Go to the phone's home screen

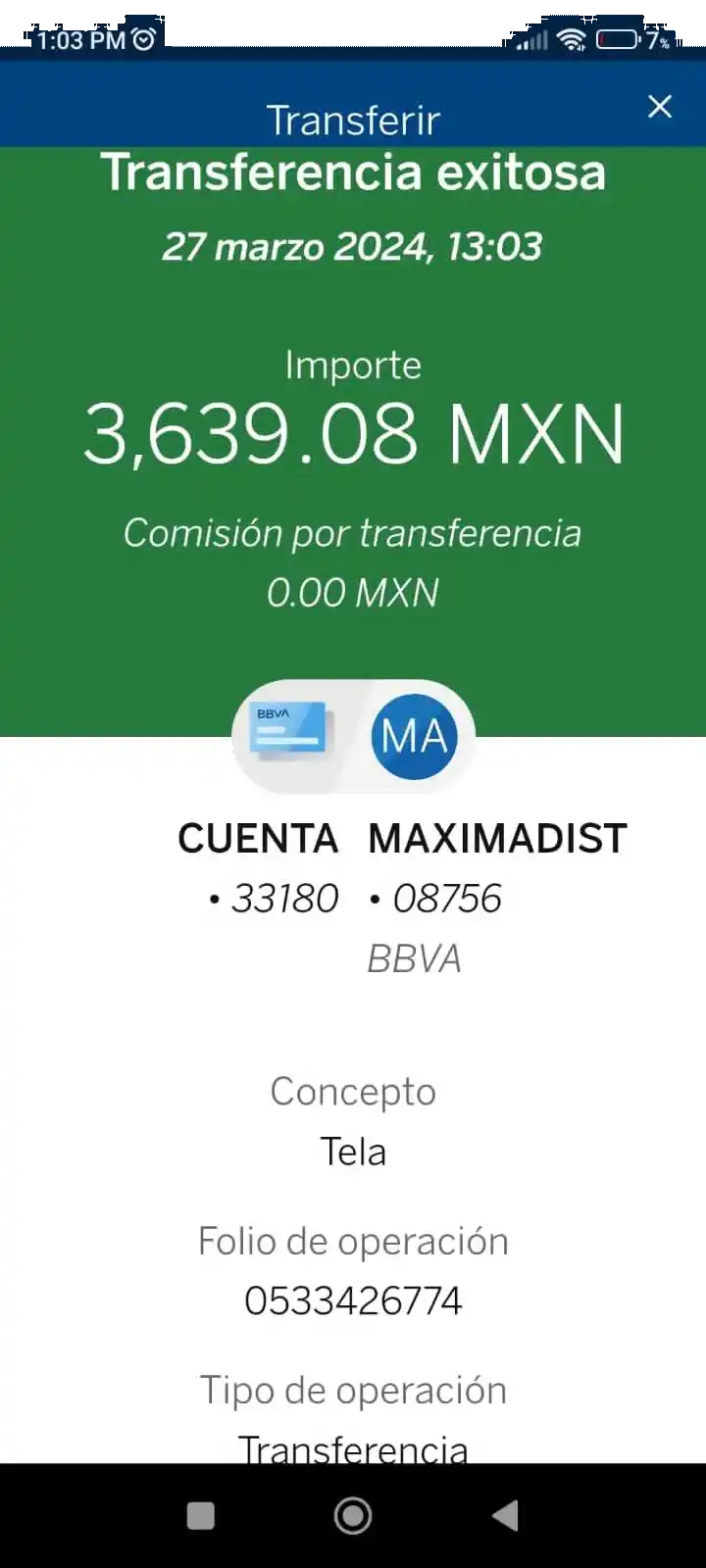353,1516
